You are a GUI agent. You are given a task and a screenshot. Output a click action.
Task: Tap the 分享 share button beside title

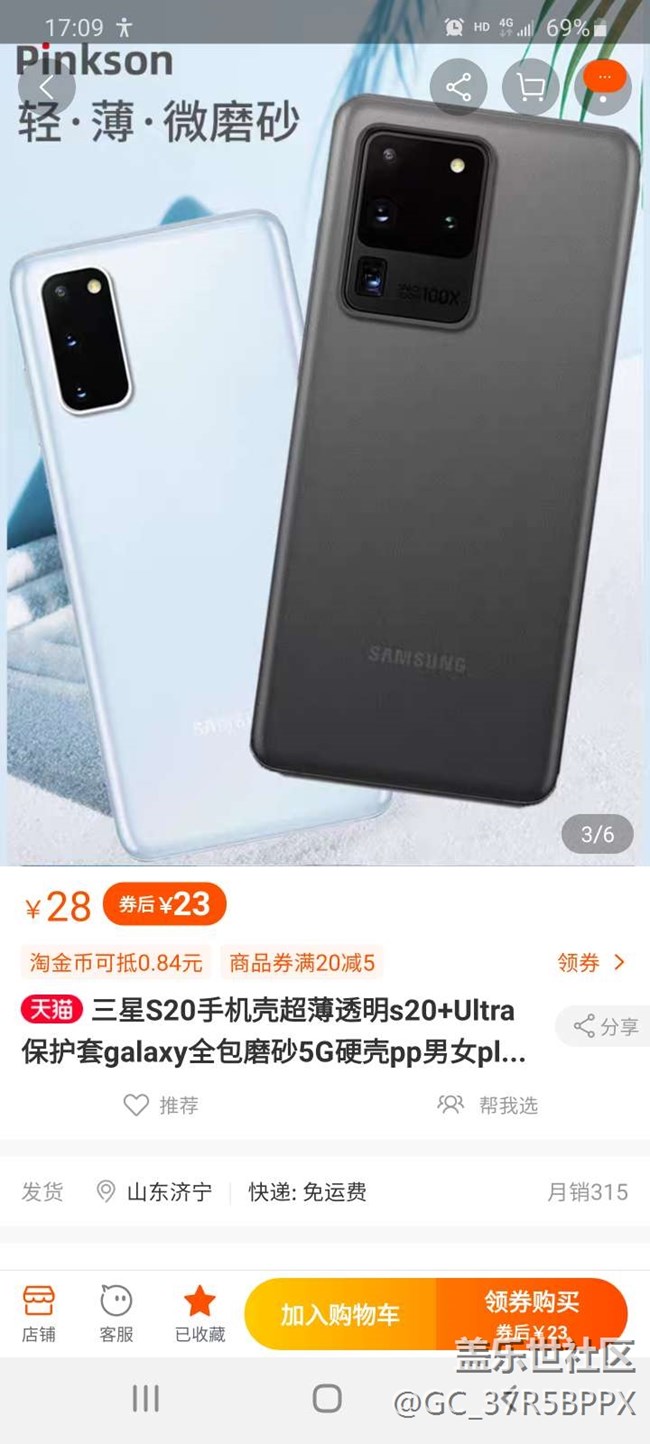coord(605,1026)
